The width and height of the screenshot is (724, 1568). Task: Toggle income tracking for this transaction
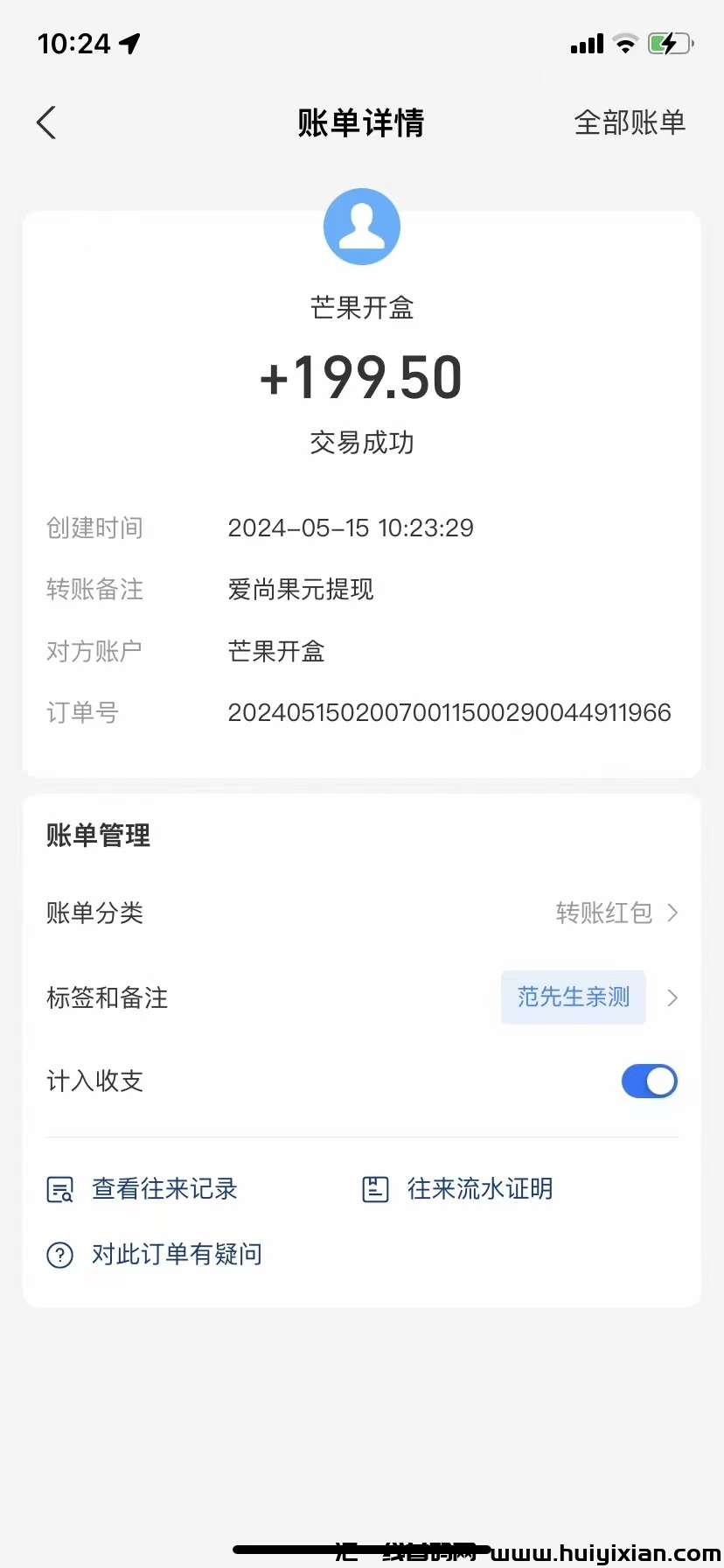pyautogui.click(x=649, y=1081)
